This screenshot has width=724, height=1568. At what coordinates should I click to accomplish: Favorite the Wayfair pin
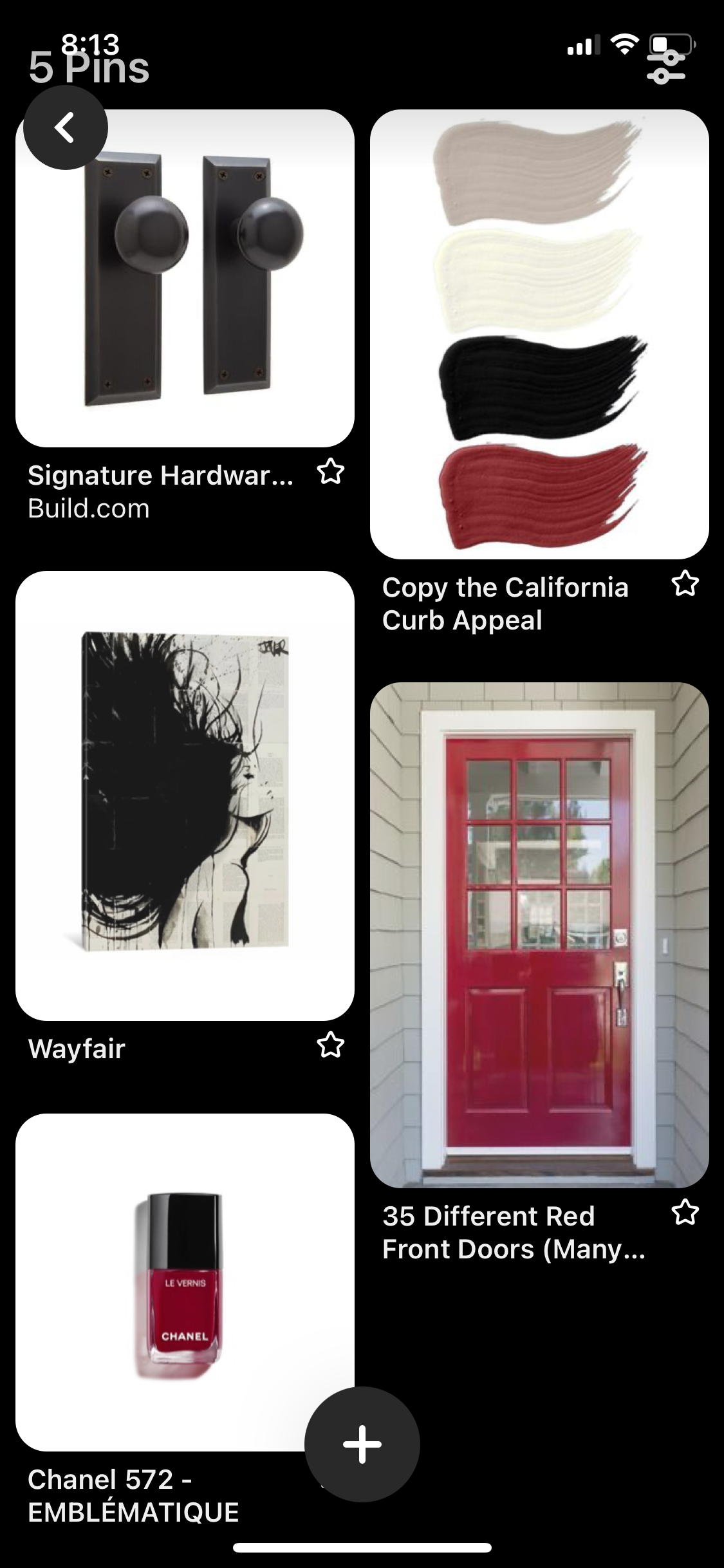click(331, 1045)
